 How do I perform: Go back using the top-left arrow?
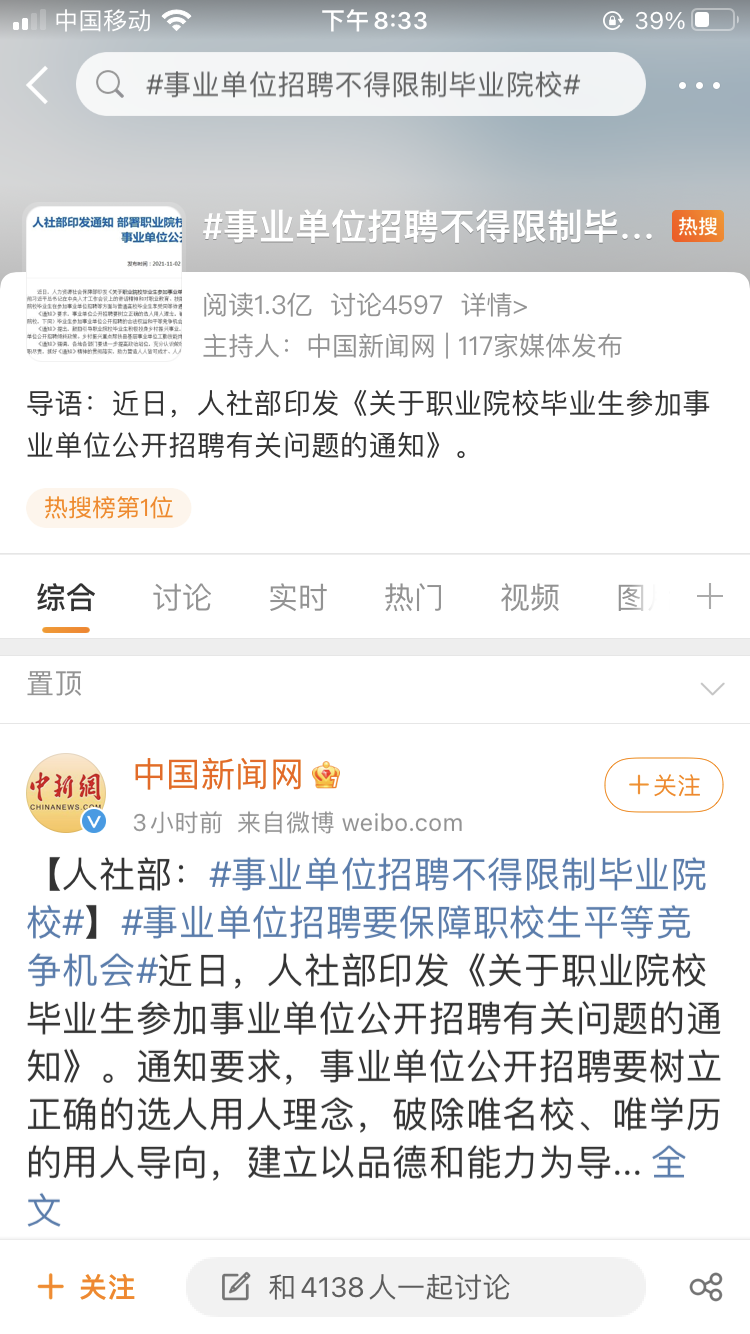point(38,85)
